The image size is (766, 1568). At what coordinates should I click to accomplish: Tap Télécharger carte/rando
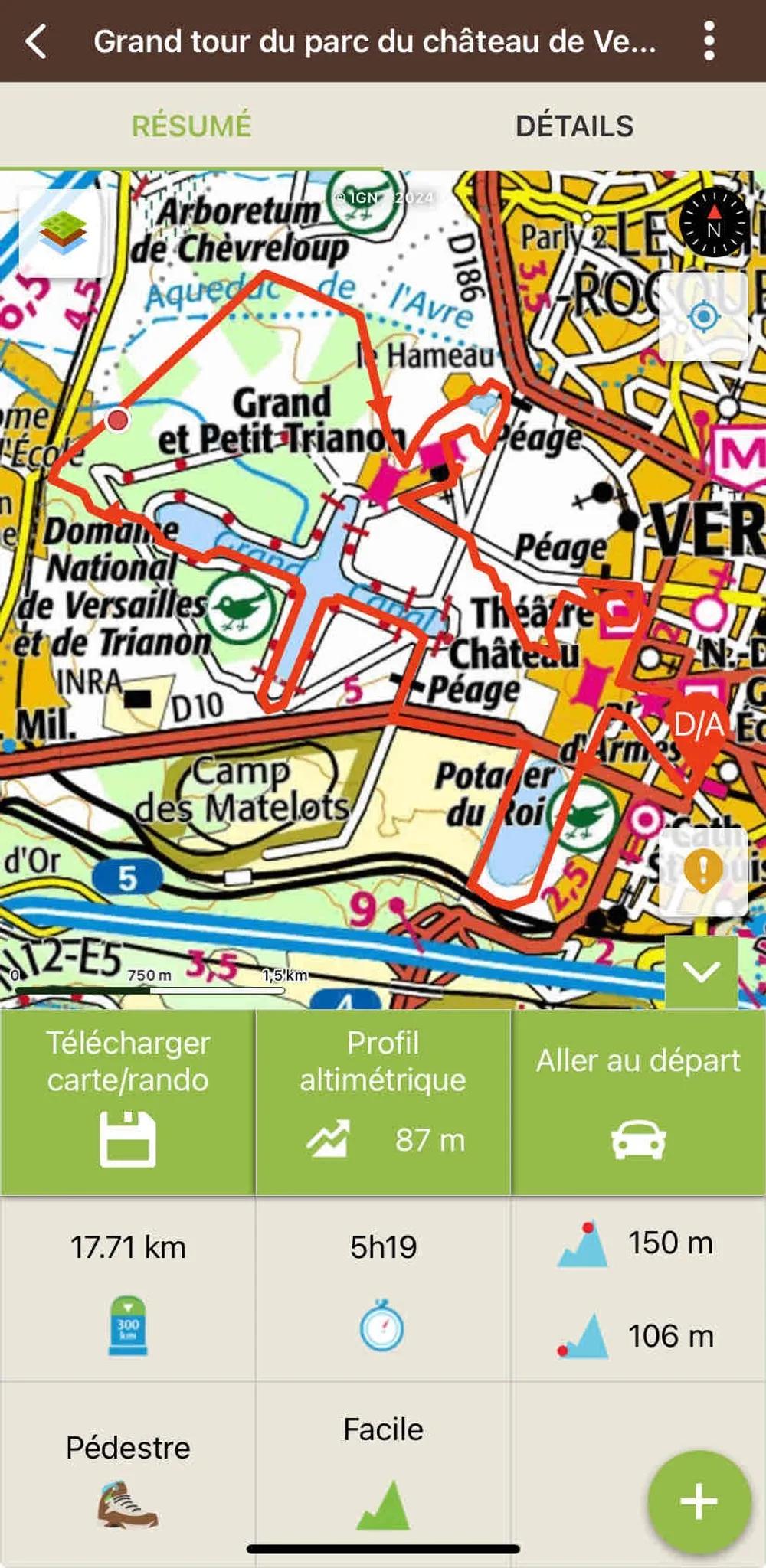(x=128, y=1102)
